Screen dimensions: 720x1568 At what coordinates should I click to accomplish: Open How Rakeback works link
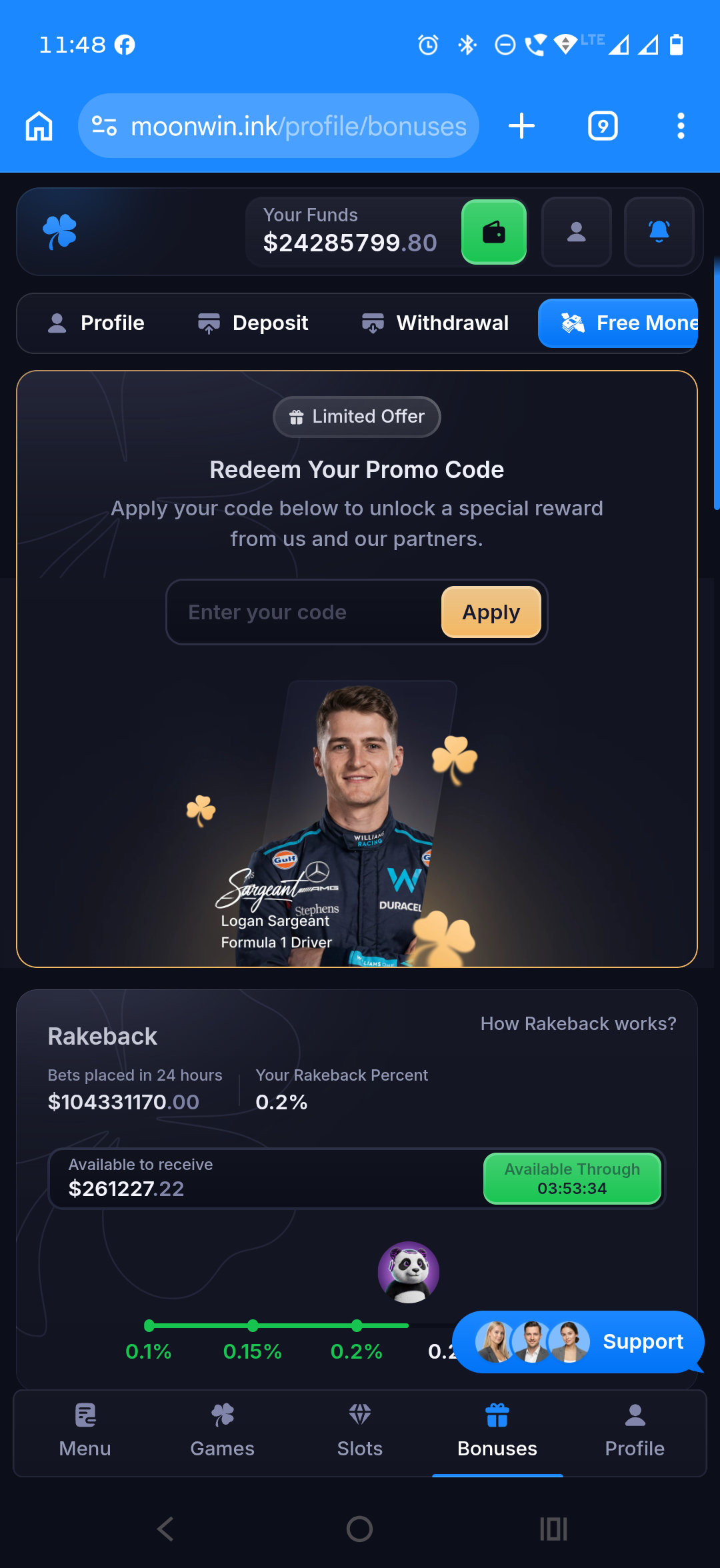578,1023
